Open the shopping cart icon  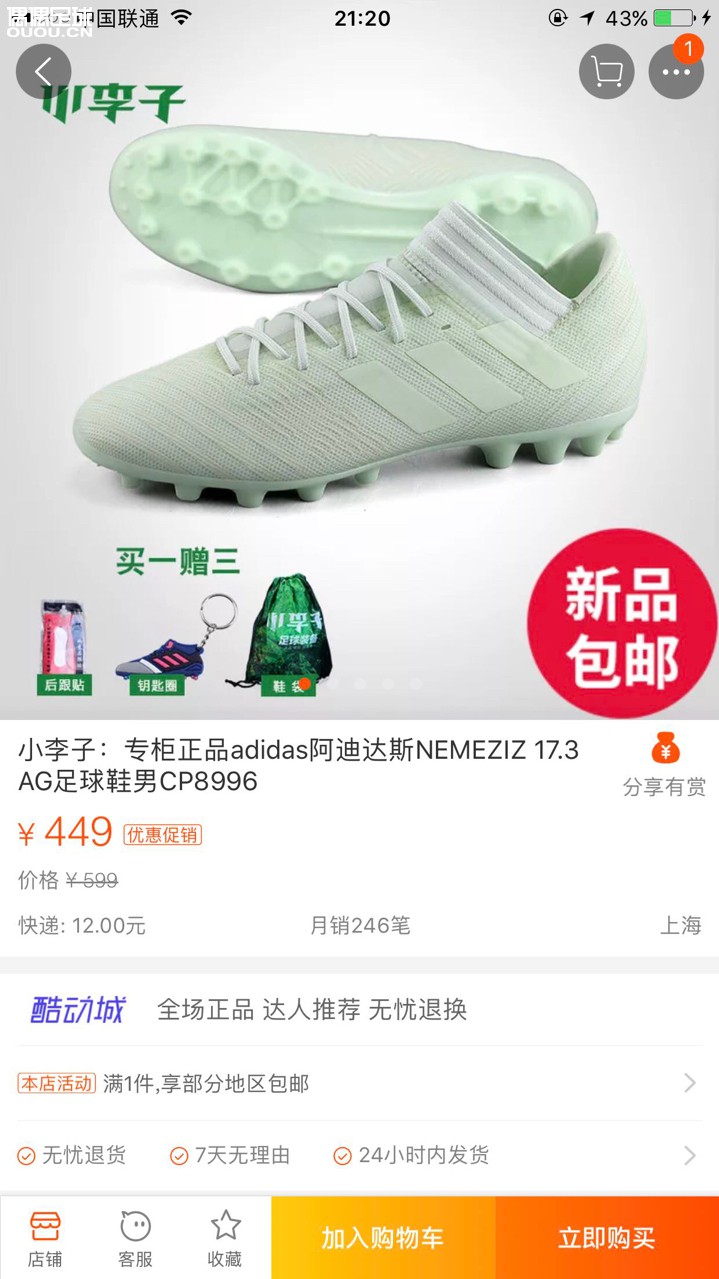click(606, 72)
